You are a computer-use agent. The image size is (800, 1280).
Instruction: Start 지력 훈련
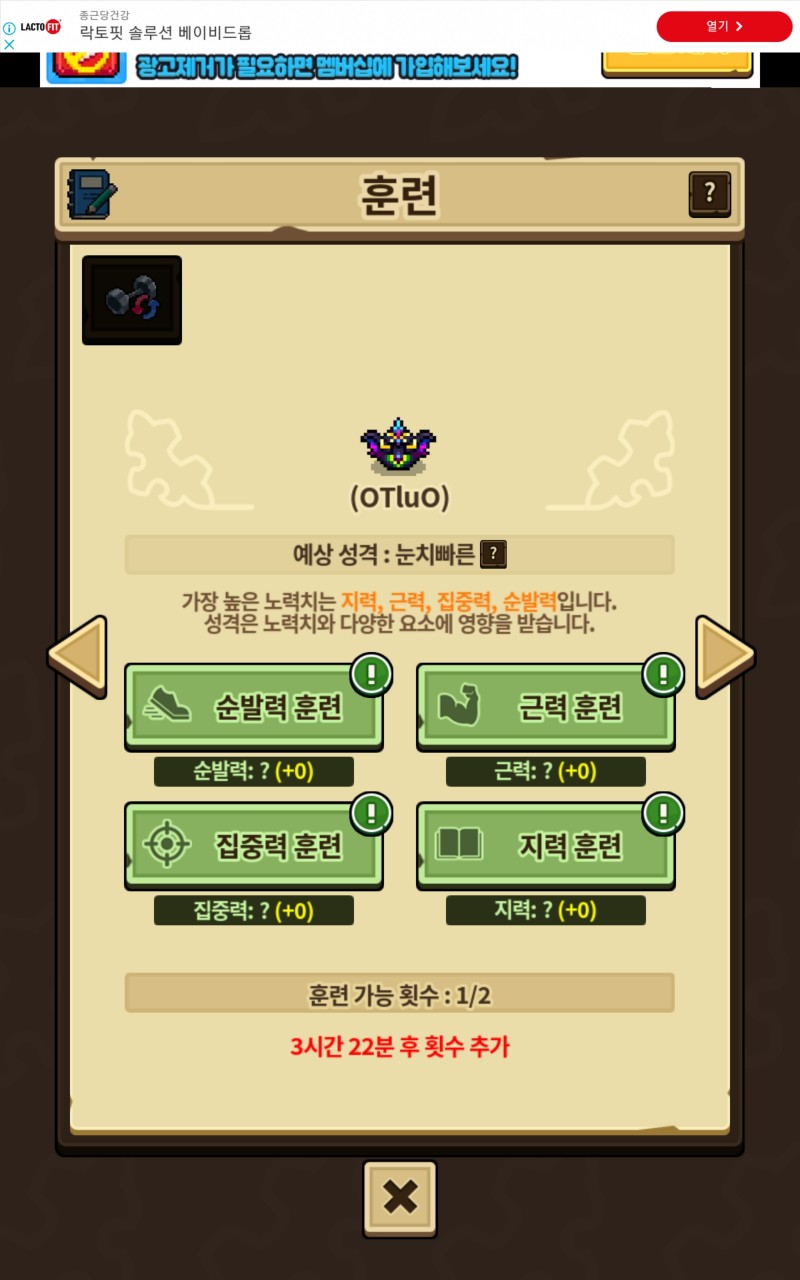(546, 845)
